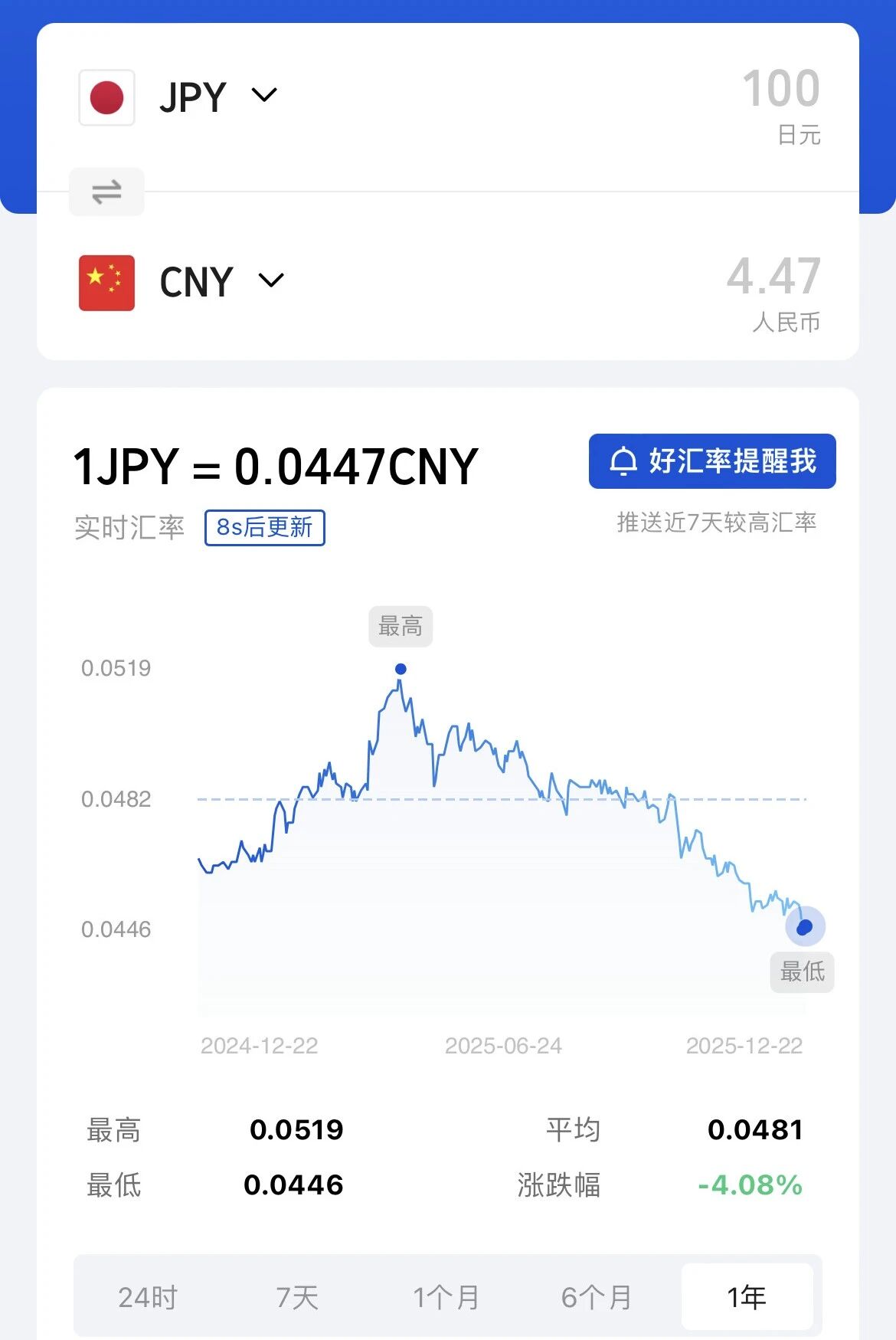Click the bell icon in the rate alert button

(x=622, y=461)
